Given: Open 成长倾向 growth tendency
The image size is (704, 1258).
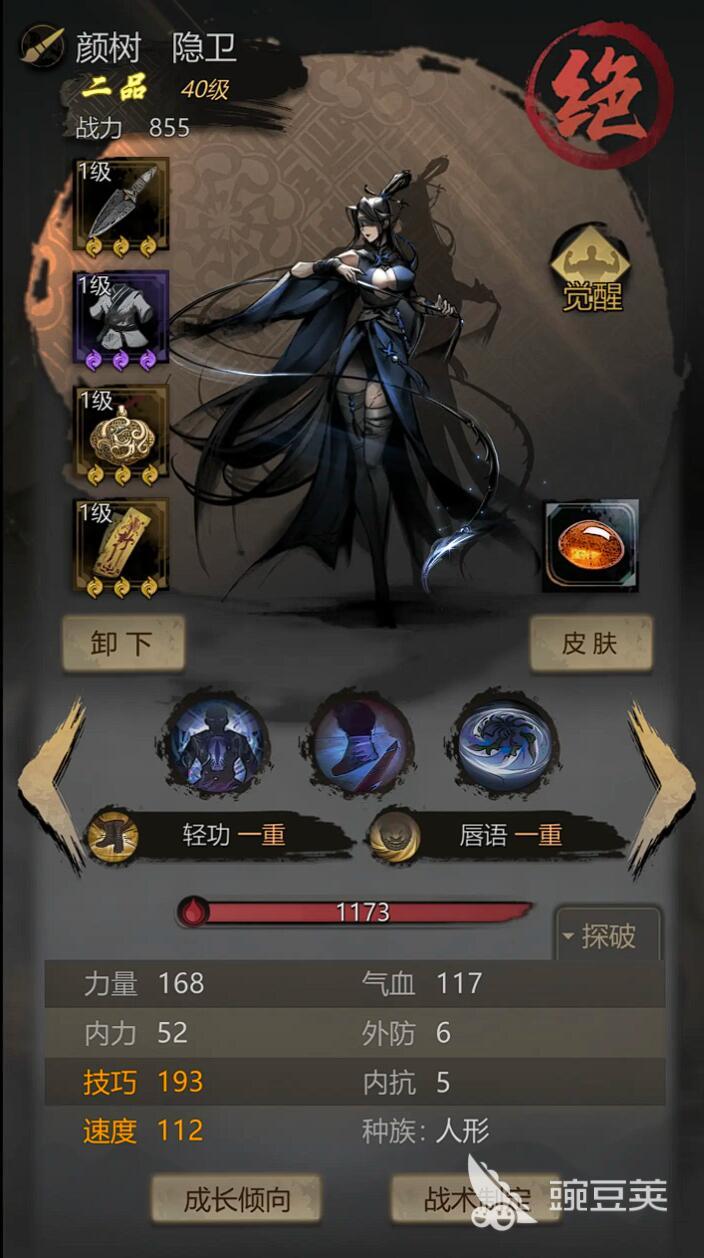Looking at the screenshot, I should (236, 1199).
